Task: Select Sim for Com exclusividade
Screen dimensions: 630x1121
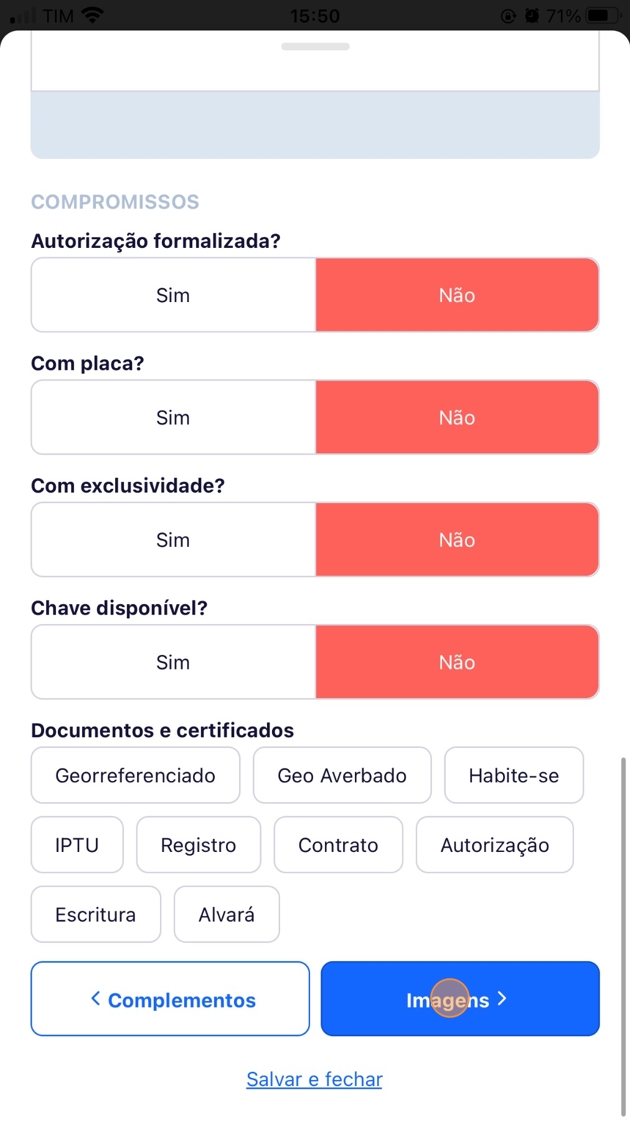Action: tap(173, 540)
